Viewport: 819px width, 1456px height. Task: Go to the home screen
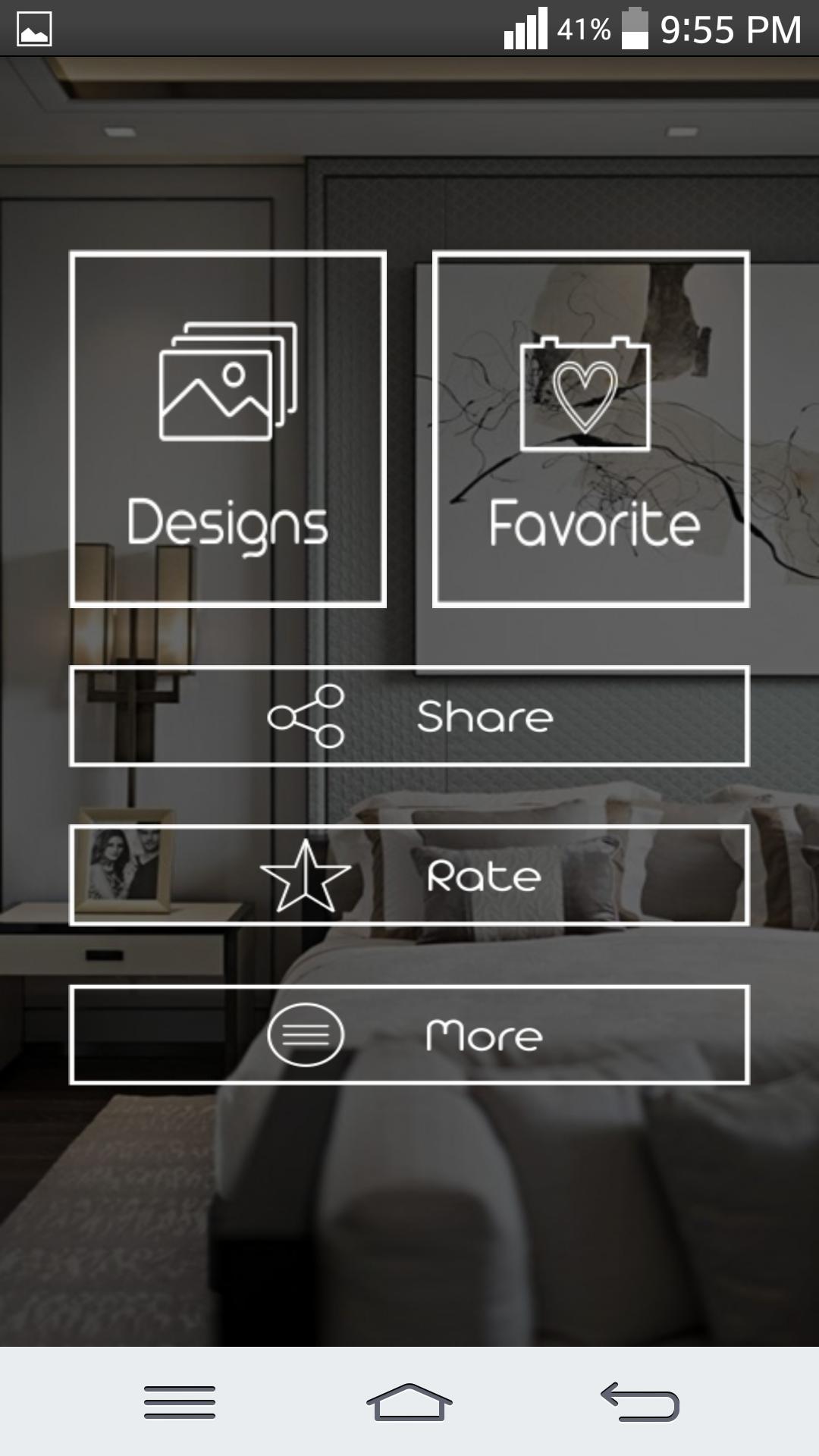click(x=409, y=1401)
